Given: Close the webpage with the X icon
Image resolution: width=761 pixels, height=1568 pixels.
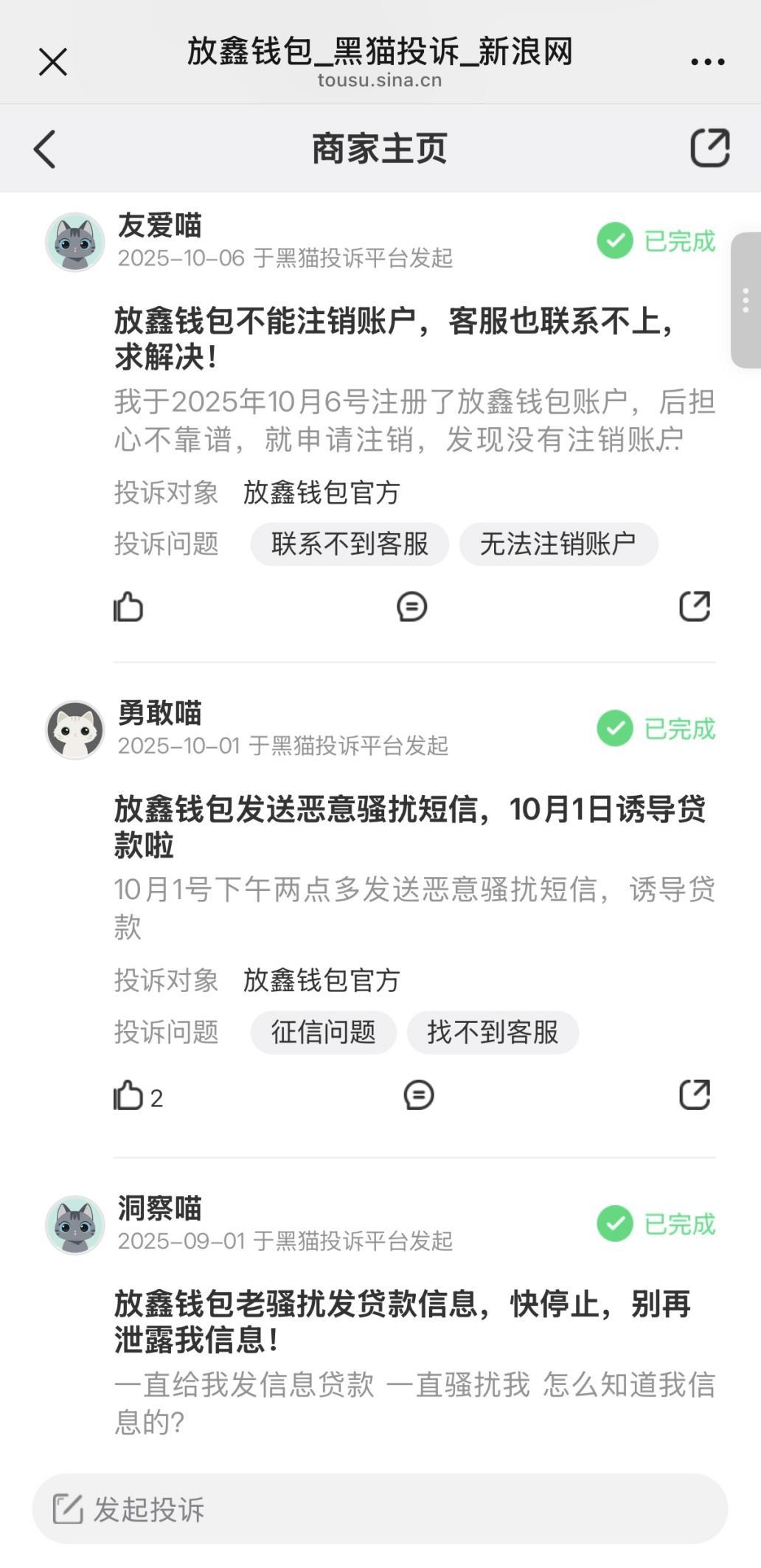Looking at the screenshot, I should (x=53, y=62).
